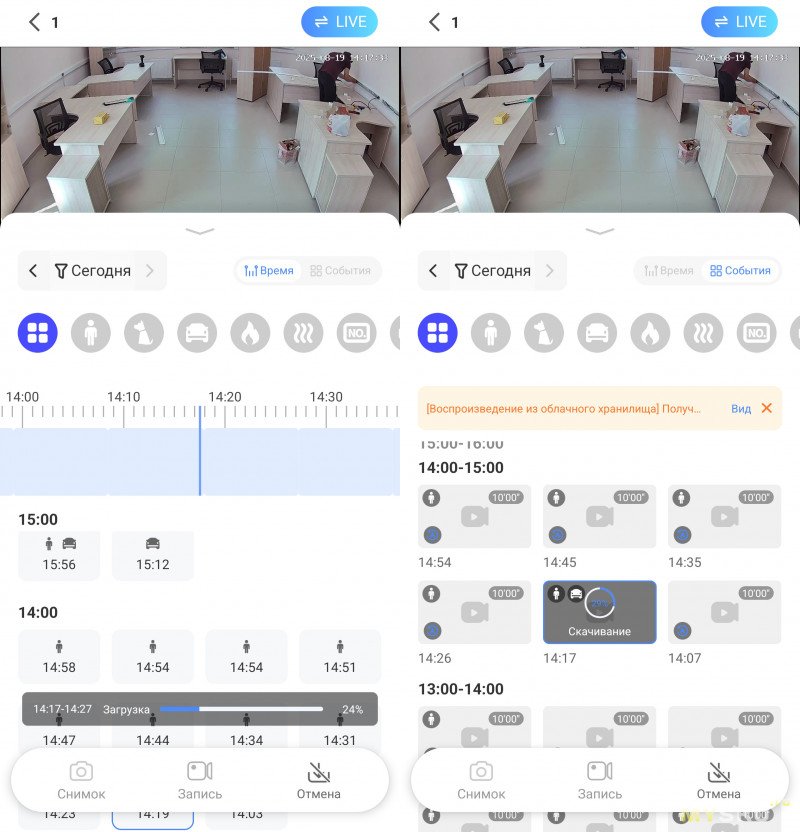
Task: Tap the Вид link in the cloud playback banner
Action: pos(740,409)
